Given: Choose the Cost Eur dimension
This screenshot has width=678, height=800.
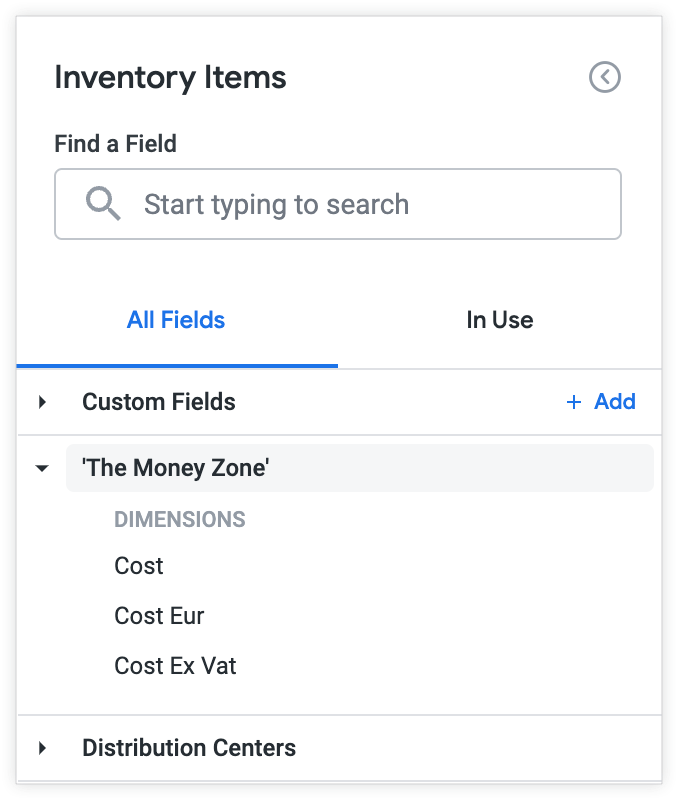Looking at the screenshot, I should [159, 616].
